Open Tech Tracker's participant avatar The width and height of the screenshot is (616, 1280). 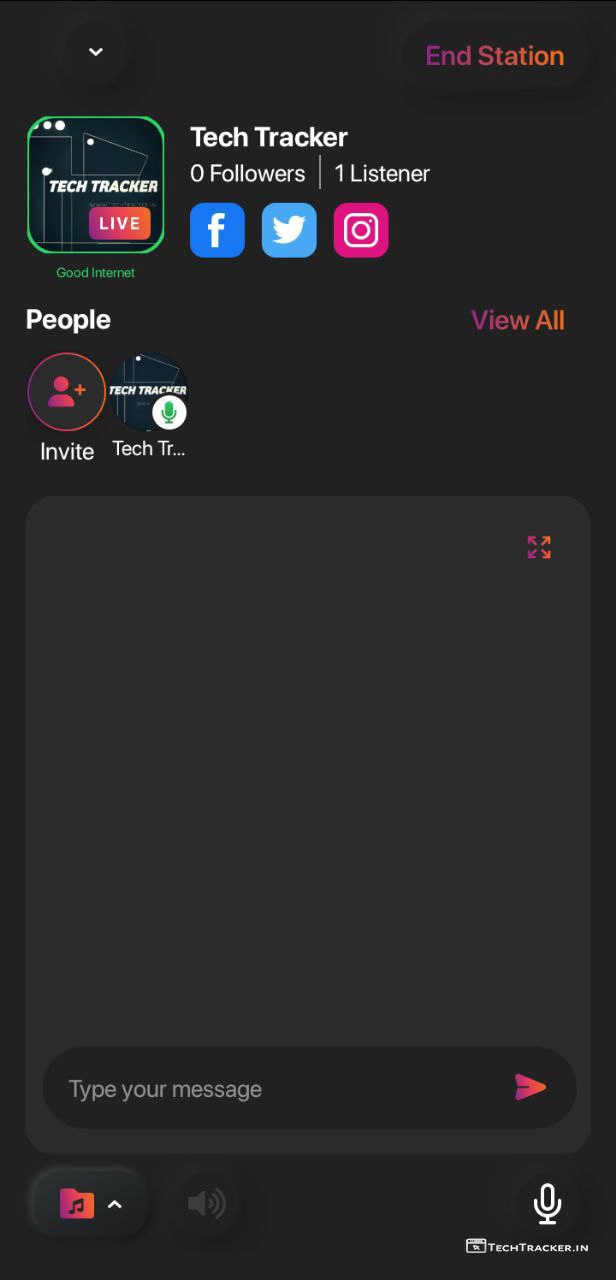(x=148, y=392)
